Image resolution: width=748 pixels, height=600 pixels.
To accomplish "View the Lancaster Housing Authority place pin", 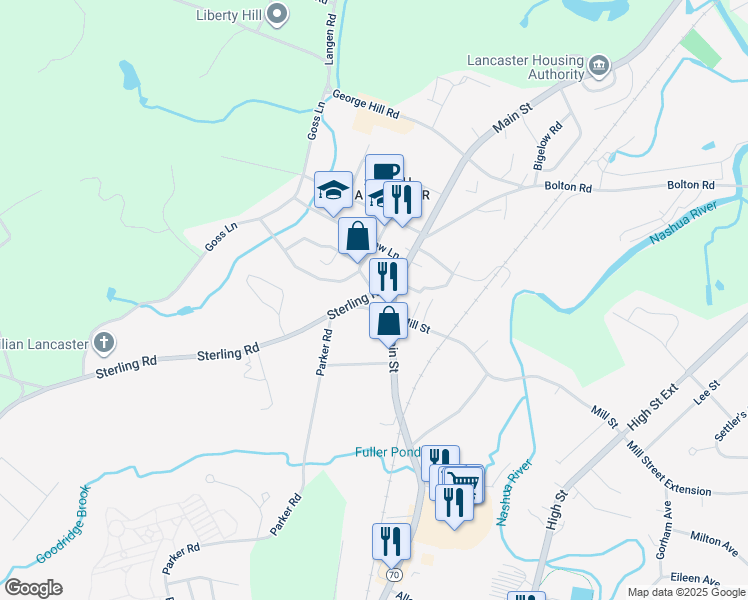I will click(x=599, y=67).
